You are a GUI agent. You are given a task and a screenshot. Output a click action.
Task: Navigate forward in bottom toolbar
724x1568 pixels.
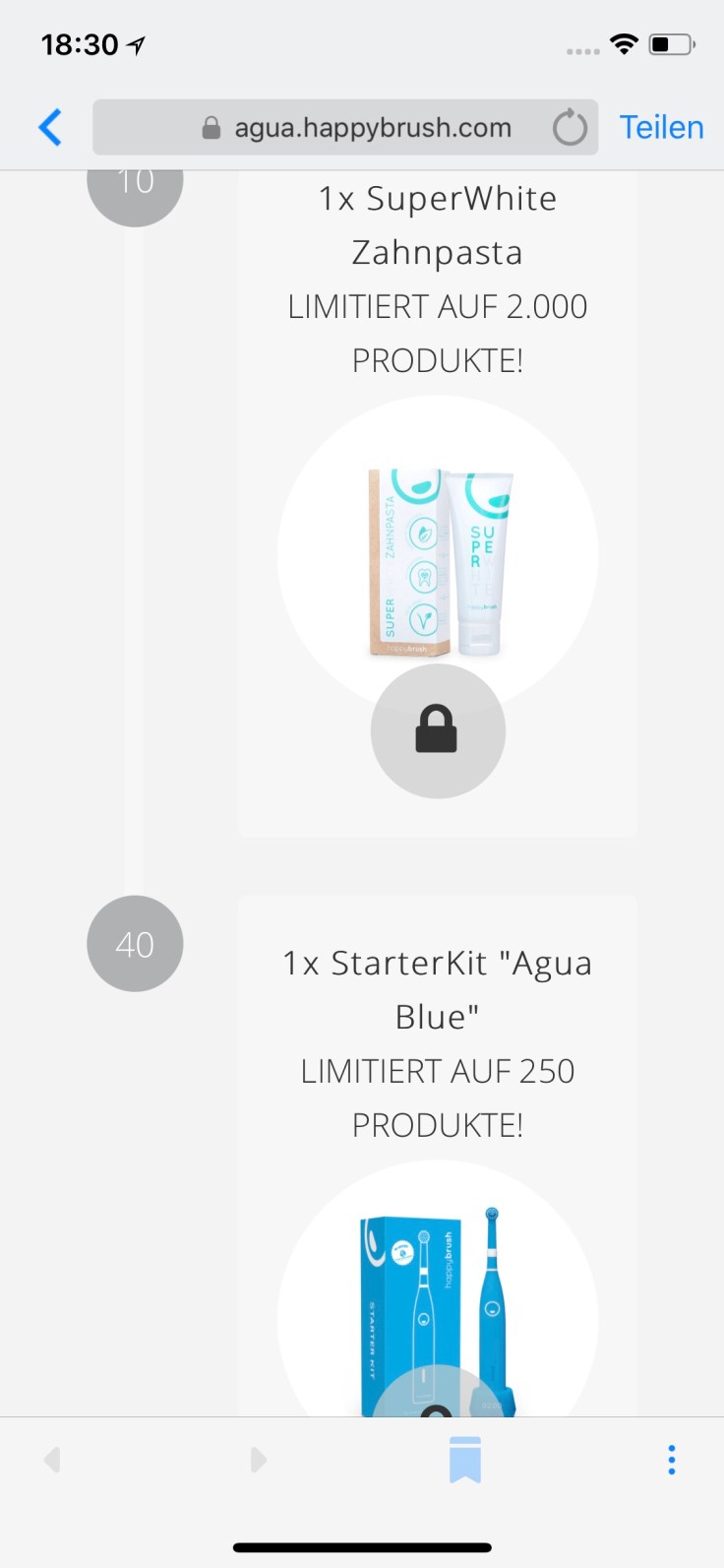click(258, 1459)
